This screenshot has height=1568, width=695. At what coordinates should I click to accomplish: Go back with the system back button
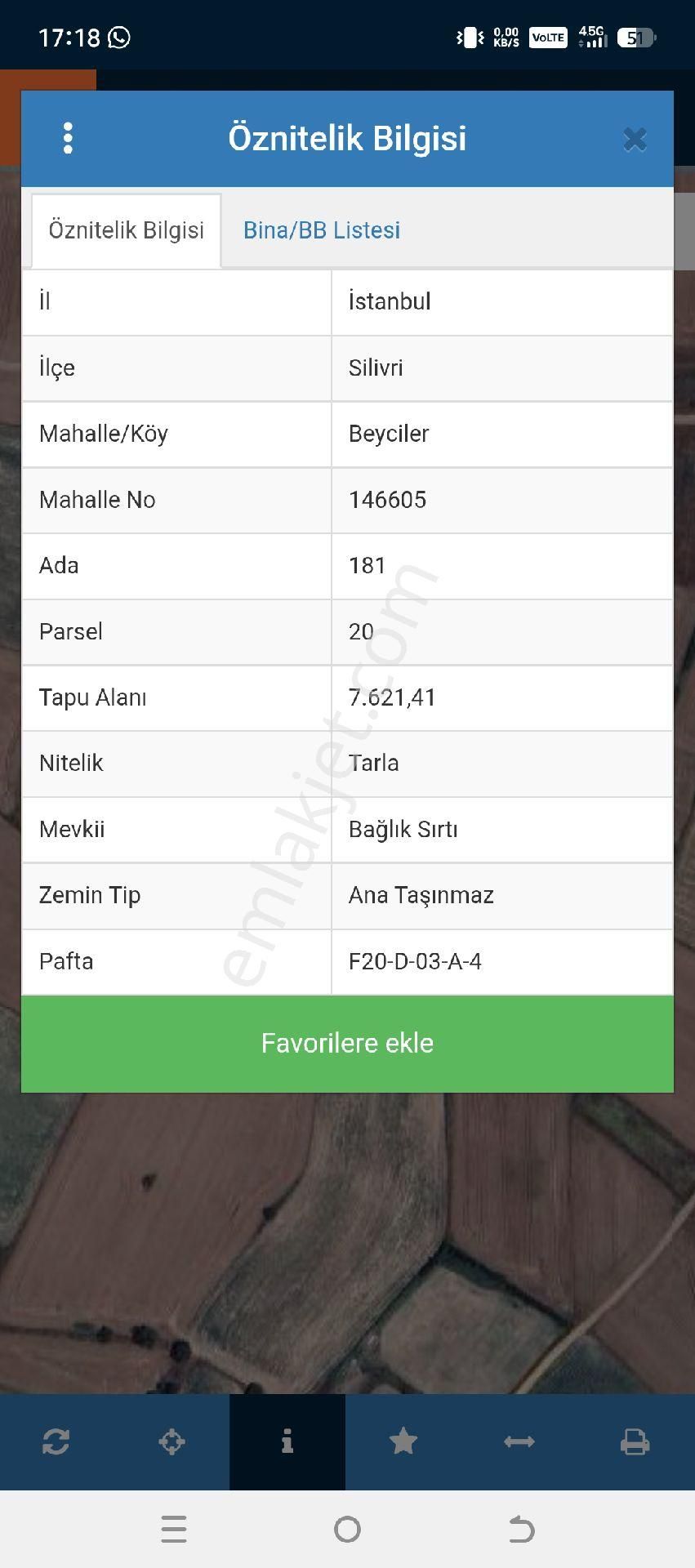point(521,1529)
